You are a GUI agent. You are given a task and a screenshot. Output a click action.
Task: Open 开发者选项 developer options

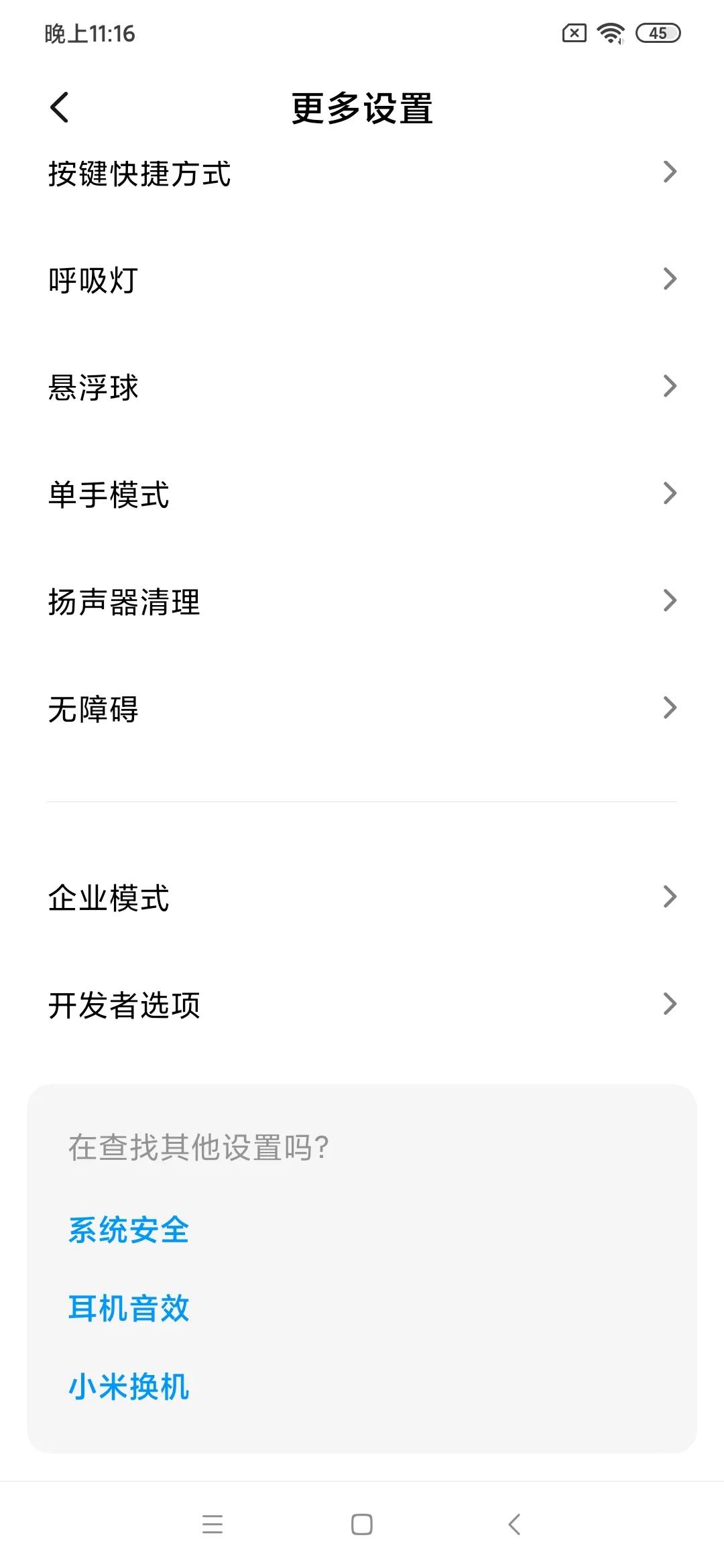point(670,1003)
